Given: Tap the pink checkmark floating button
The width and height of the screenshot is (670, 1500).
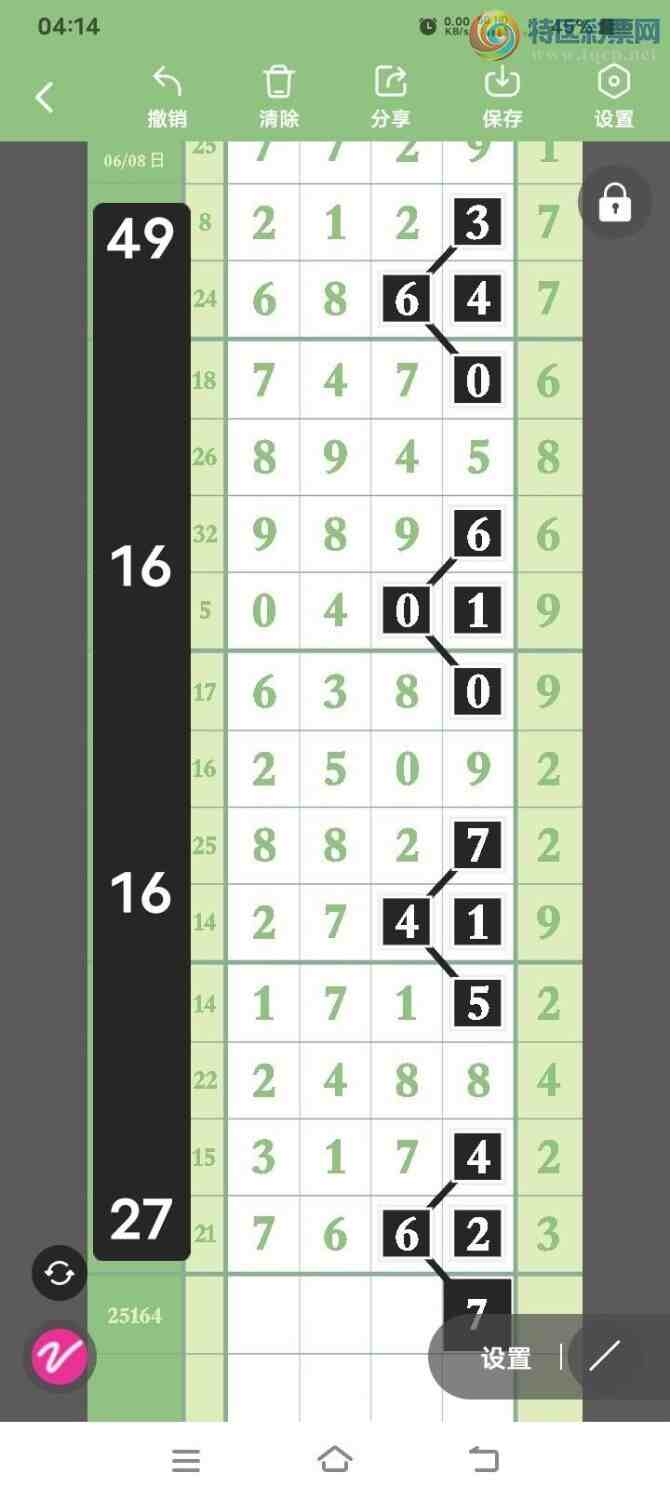Looking at the screenshot, I should pyautogui.click(x=60, y=1356).
